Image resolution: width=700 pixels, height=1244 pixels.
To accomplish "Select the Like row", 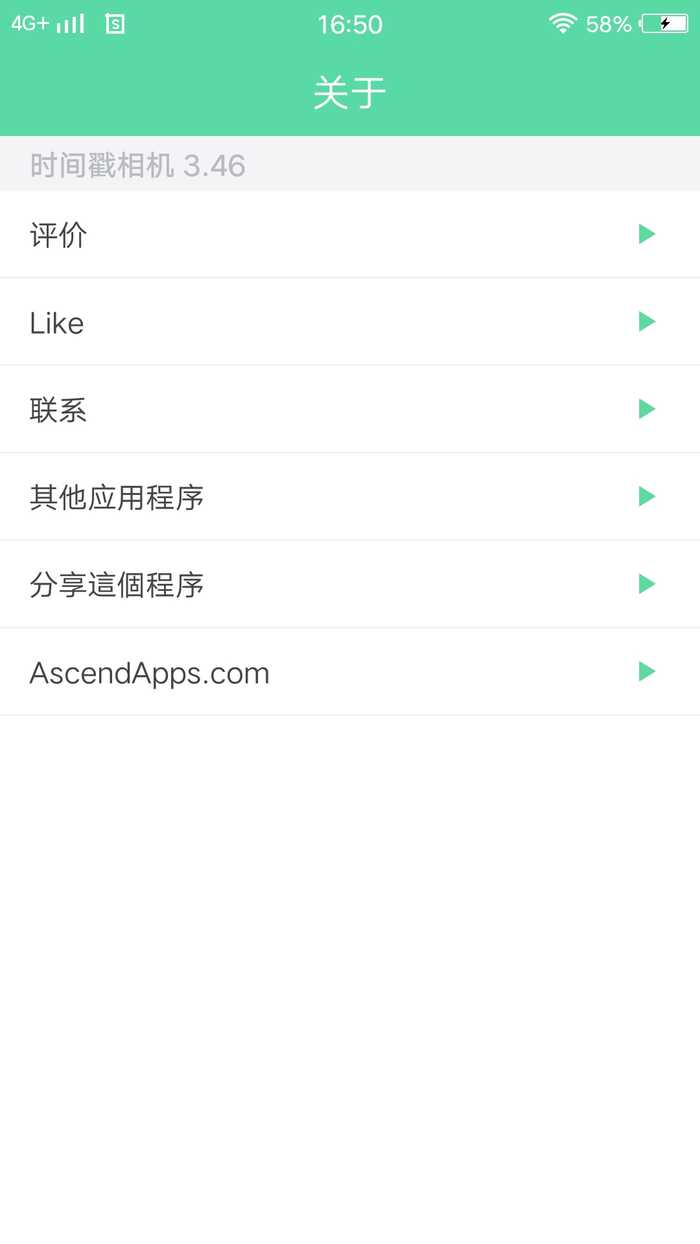I will (350, 322).
